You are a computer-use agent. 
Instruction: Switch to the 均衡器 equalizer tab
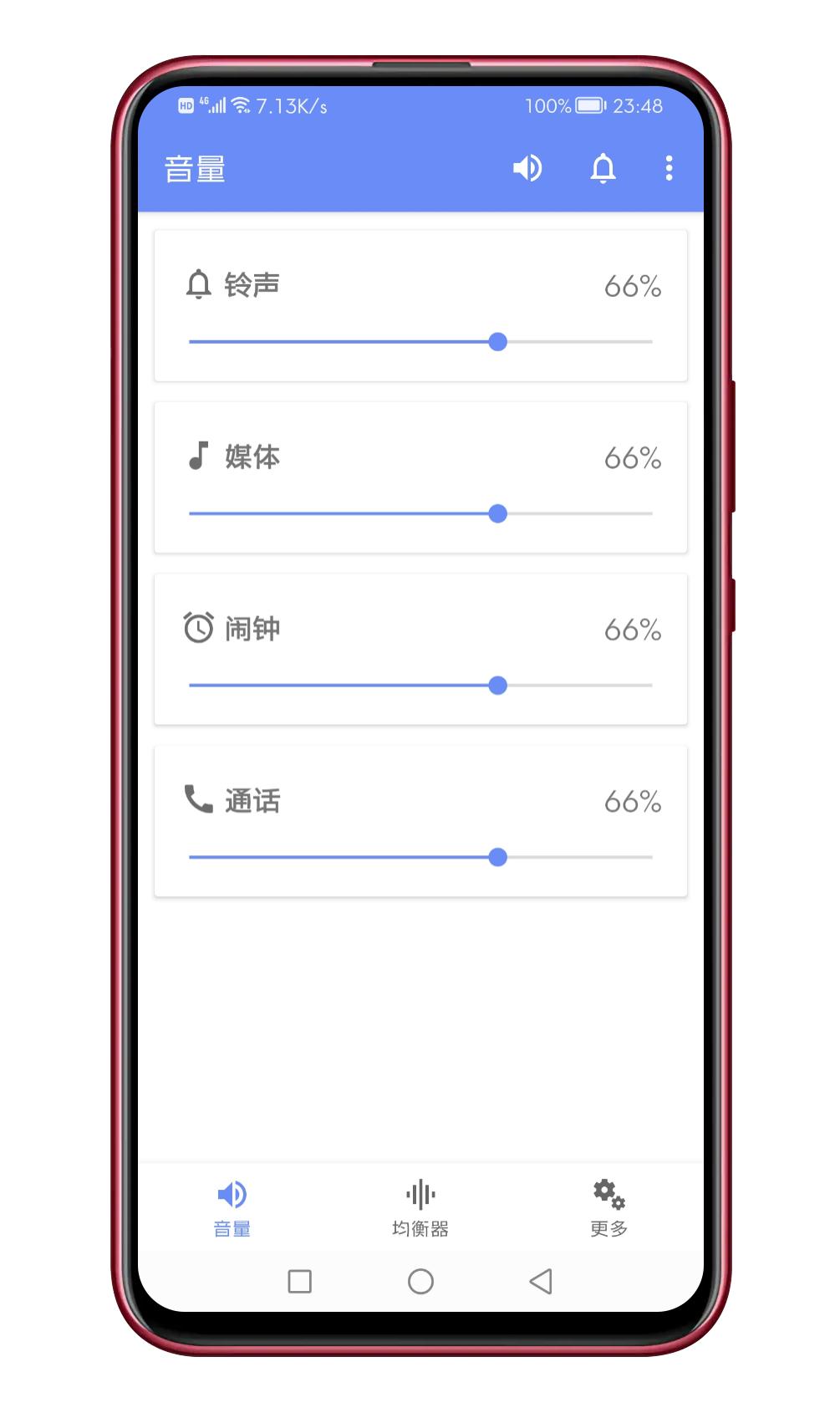click(x=420, y=1207)
